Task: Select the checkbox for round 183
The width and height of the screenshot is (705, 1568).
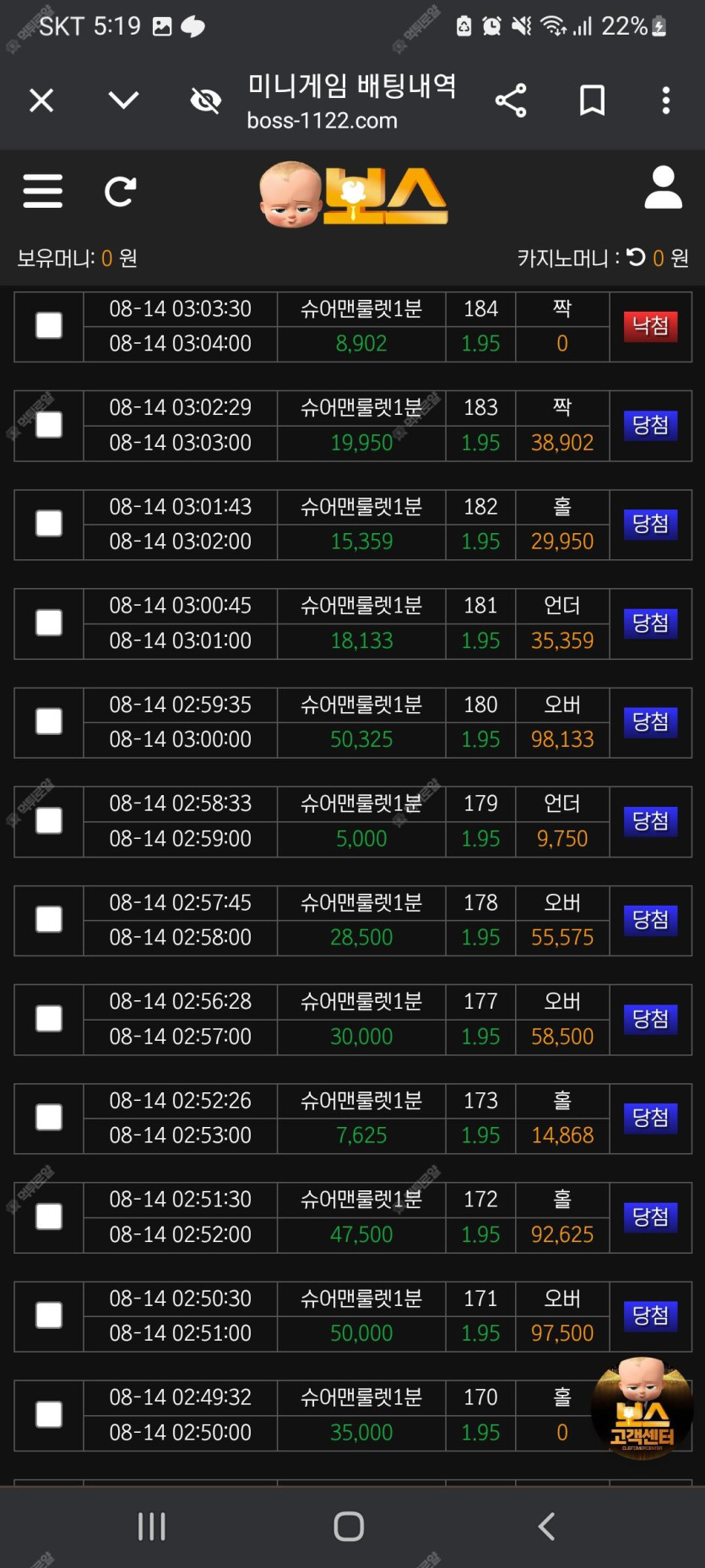Action: pyautogui.click(x=49, y=425)
